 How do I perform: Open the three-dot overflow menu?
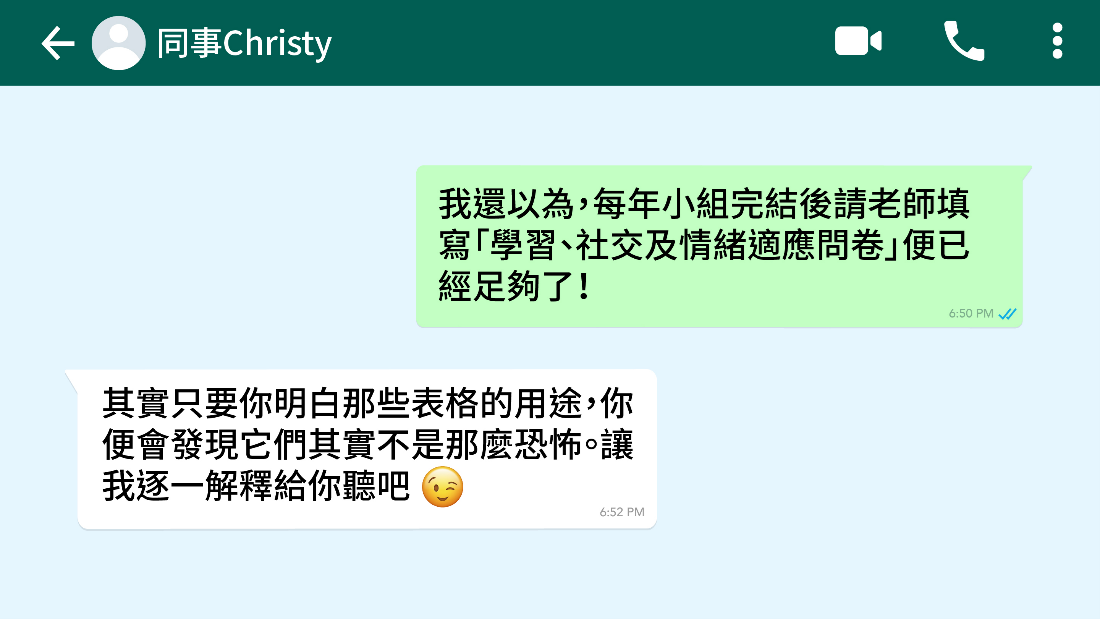pyautogui.click(x=1057, y=42)
